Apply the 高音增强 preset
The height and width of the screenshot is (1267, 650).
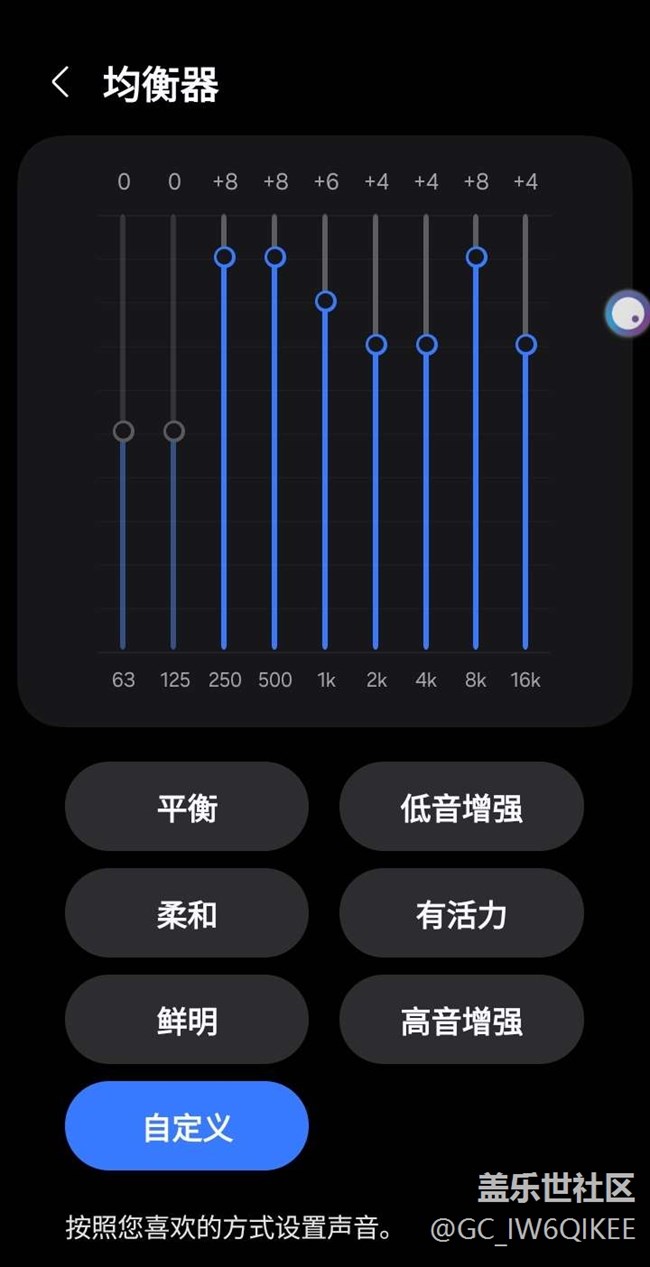pos(461,1021)
